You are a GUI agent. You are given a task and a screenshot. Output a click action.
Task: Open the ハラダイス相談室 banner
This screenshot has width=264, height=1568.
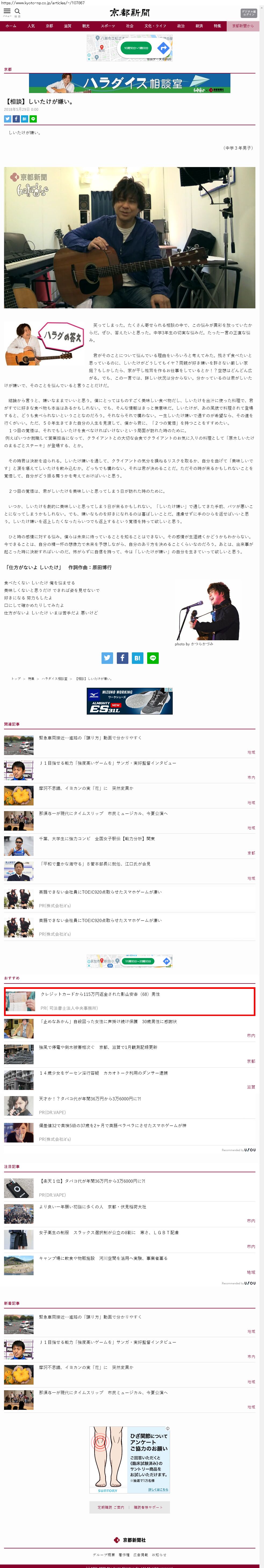(x=129, y=83)
